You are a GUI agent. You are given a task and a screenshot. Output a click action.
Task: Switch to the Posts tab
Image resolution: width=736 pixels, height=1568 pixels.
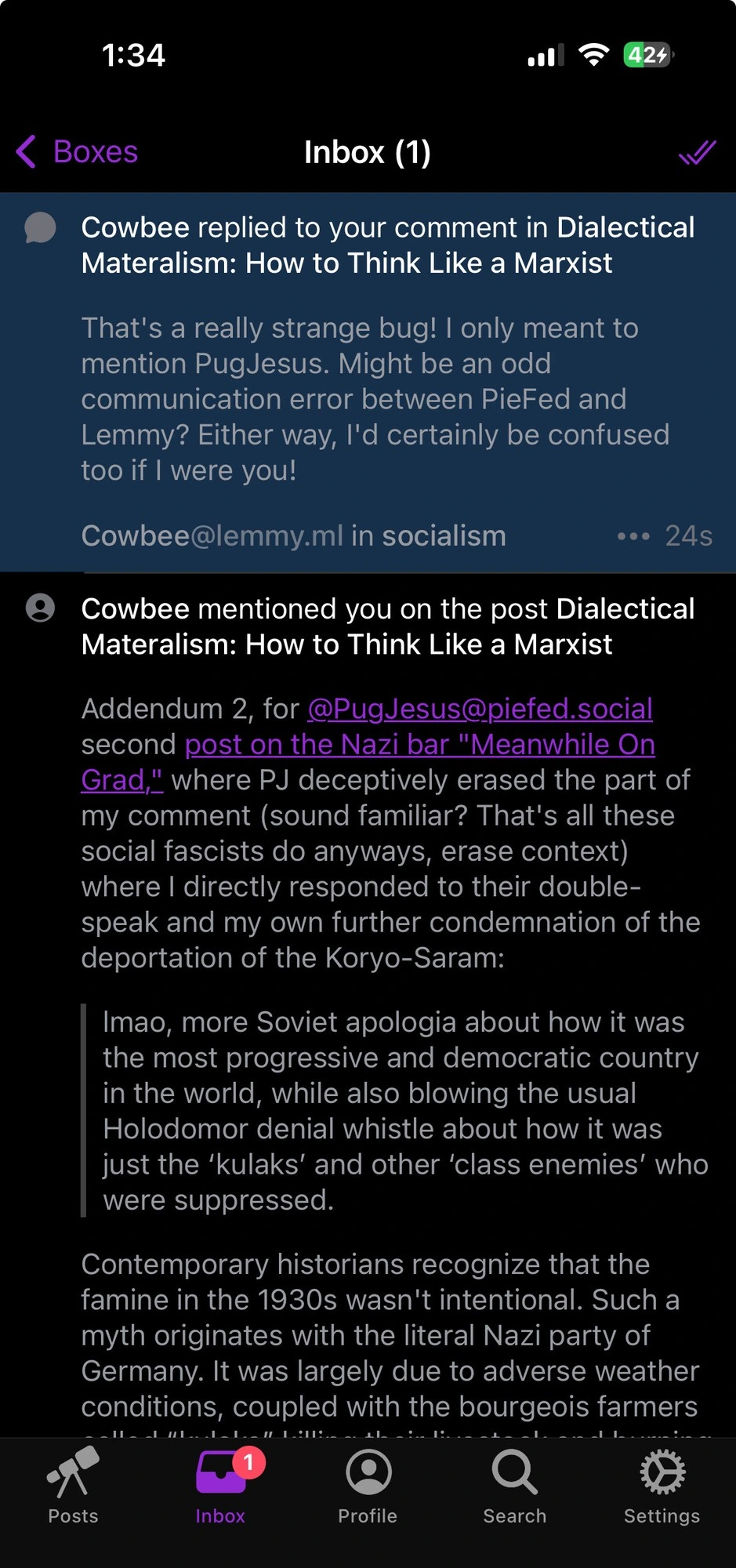coord(73,1486)
